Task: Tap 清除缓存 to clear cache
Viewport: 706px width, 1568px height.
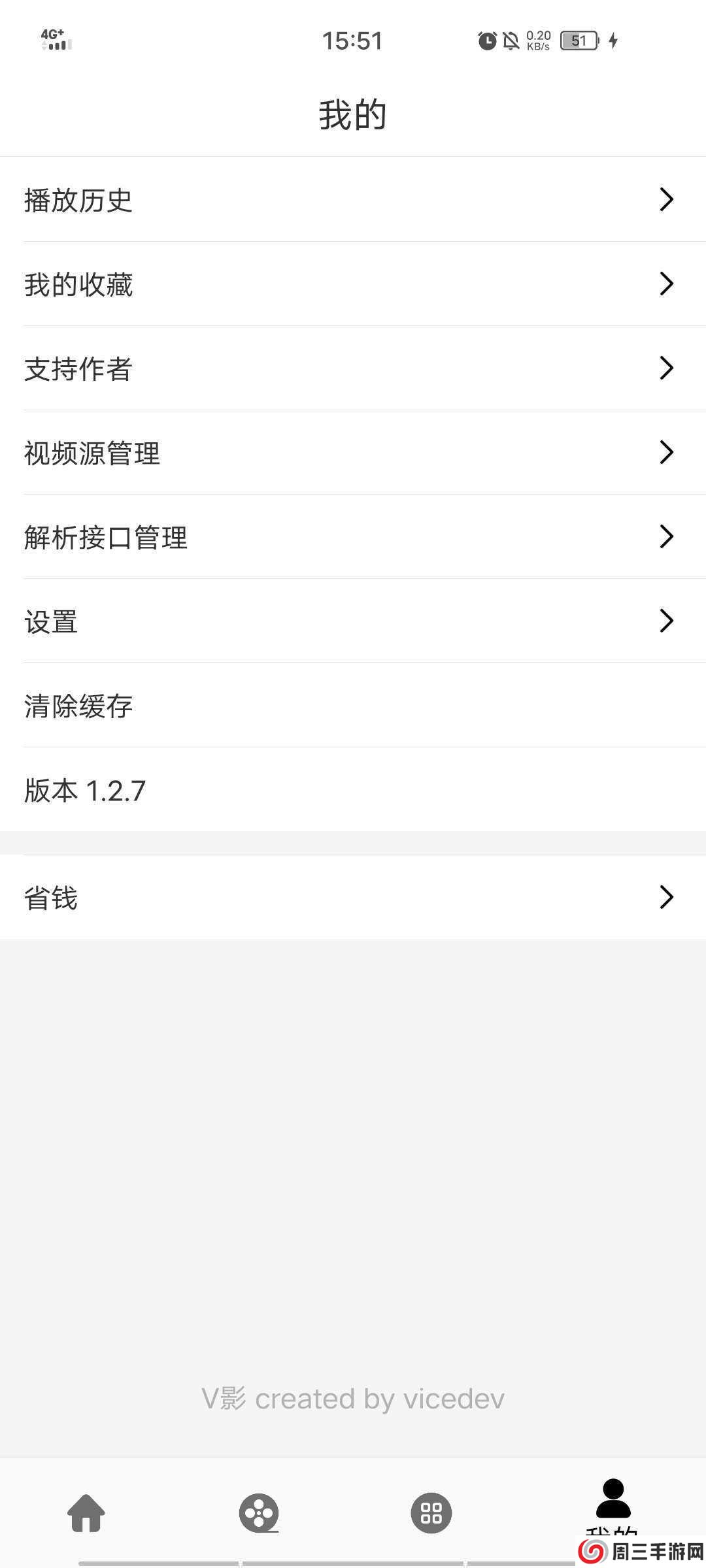Action: pos(78,706)
